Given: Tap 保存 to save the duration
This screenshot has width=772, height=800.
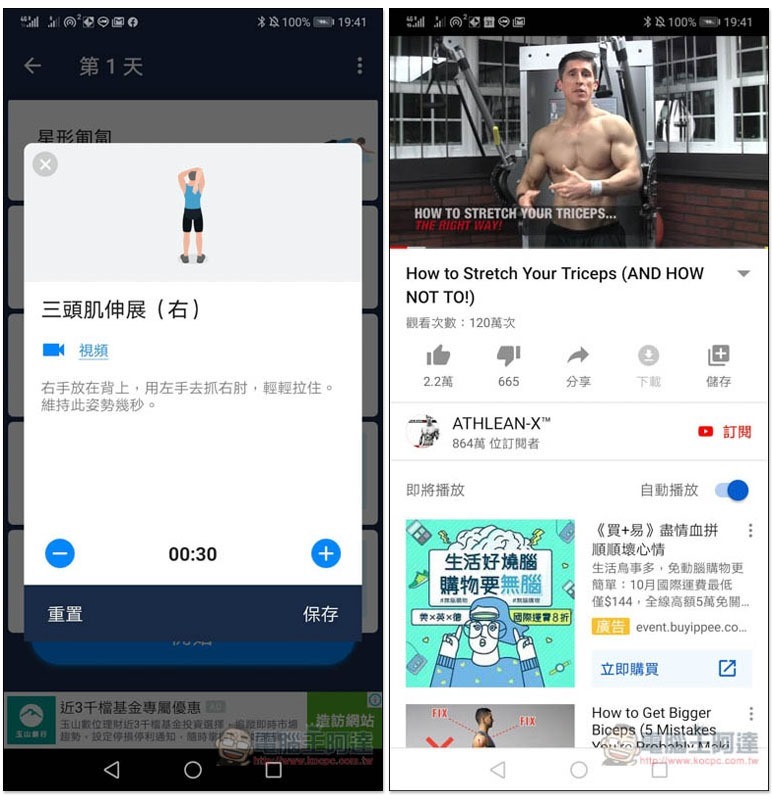Looking at the screenshot, I should (320, 614).
